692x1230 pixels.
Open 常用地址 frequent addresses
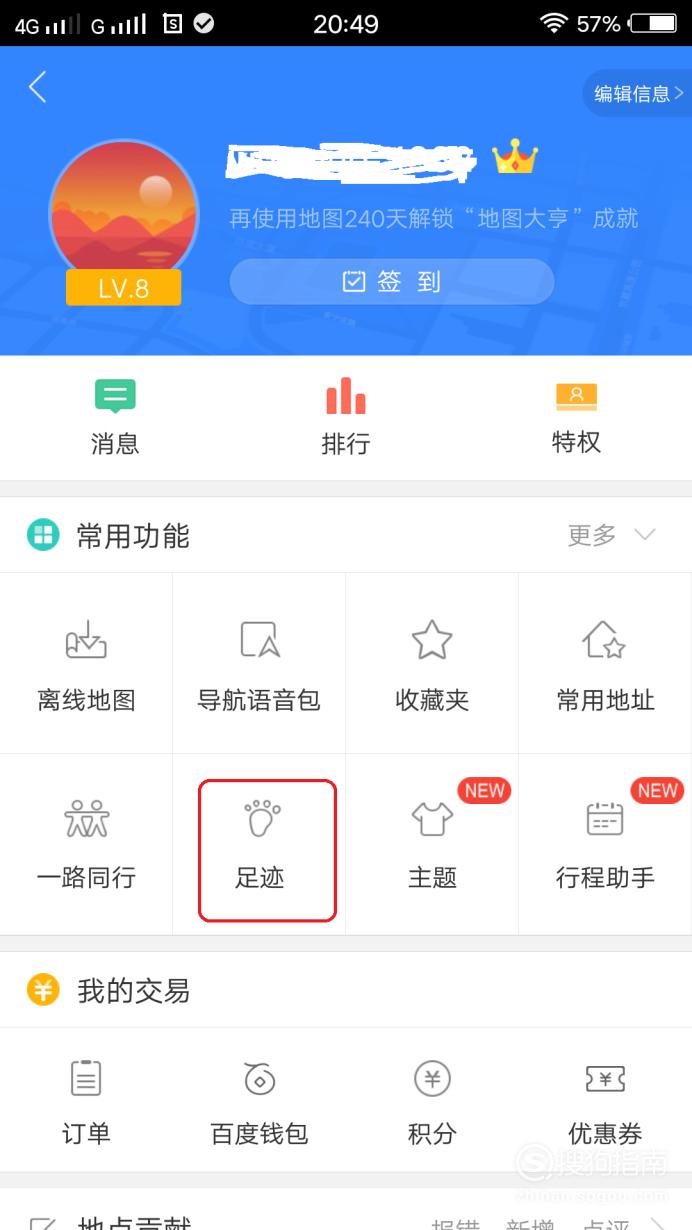pos(605,664)
